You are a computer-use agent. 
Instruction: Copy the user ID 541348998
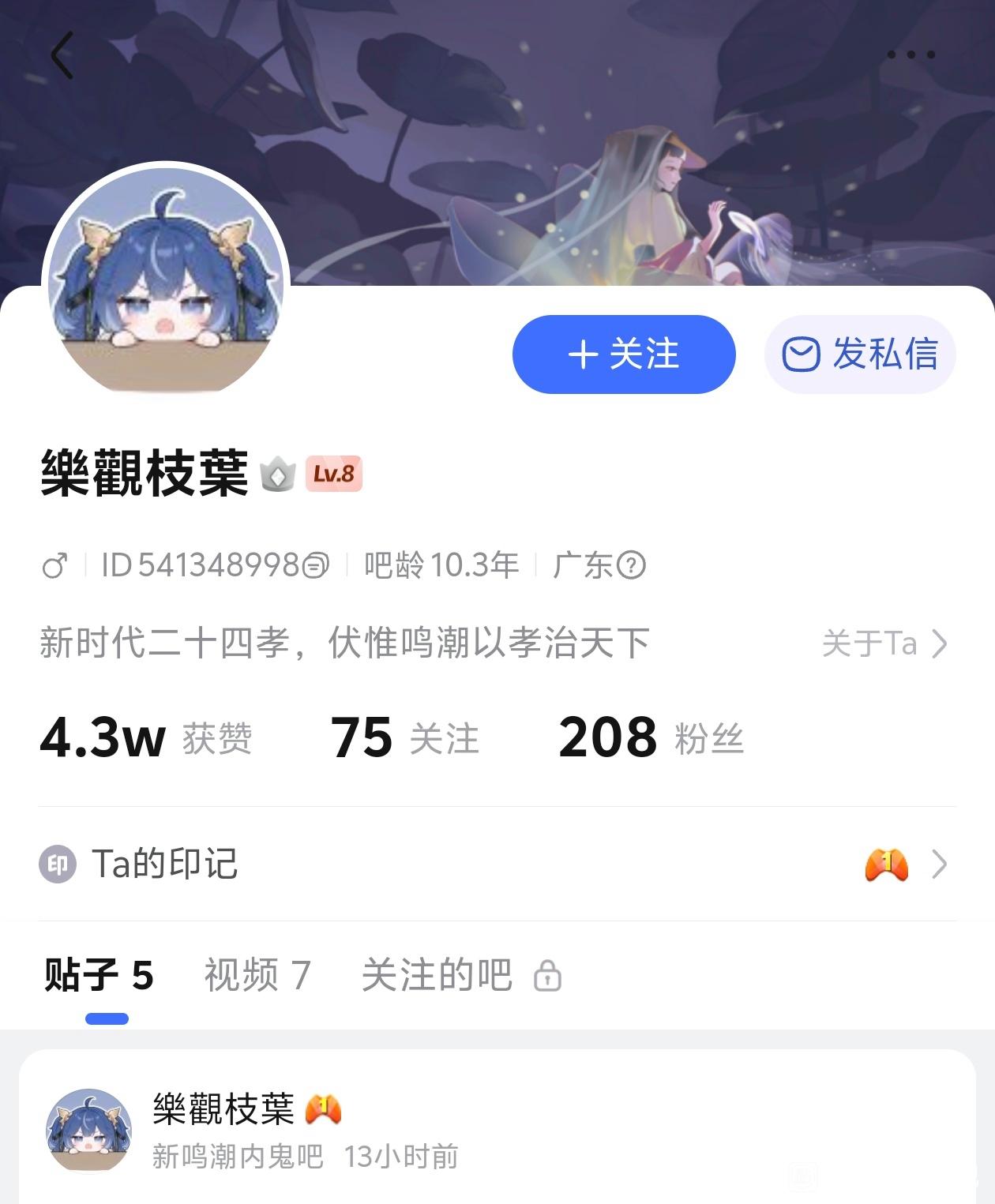click(x=315, y=565)
